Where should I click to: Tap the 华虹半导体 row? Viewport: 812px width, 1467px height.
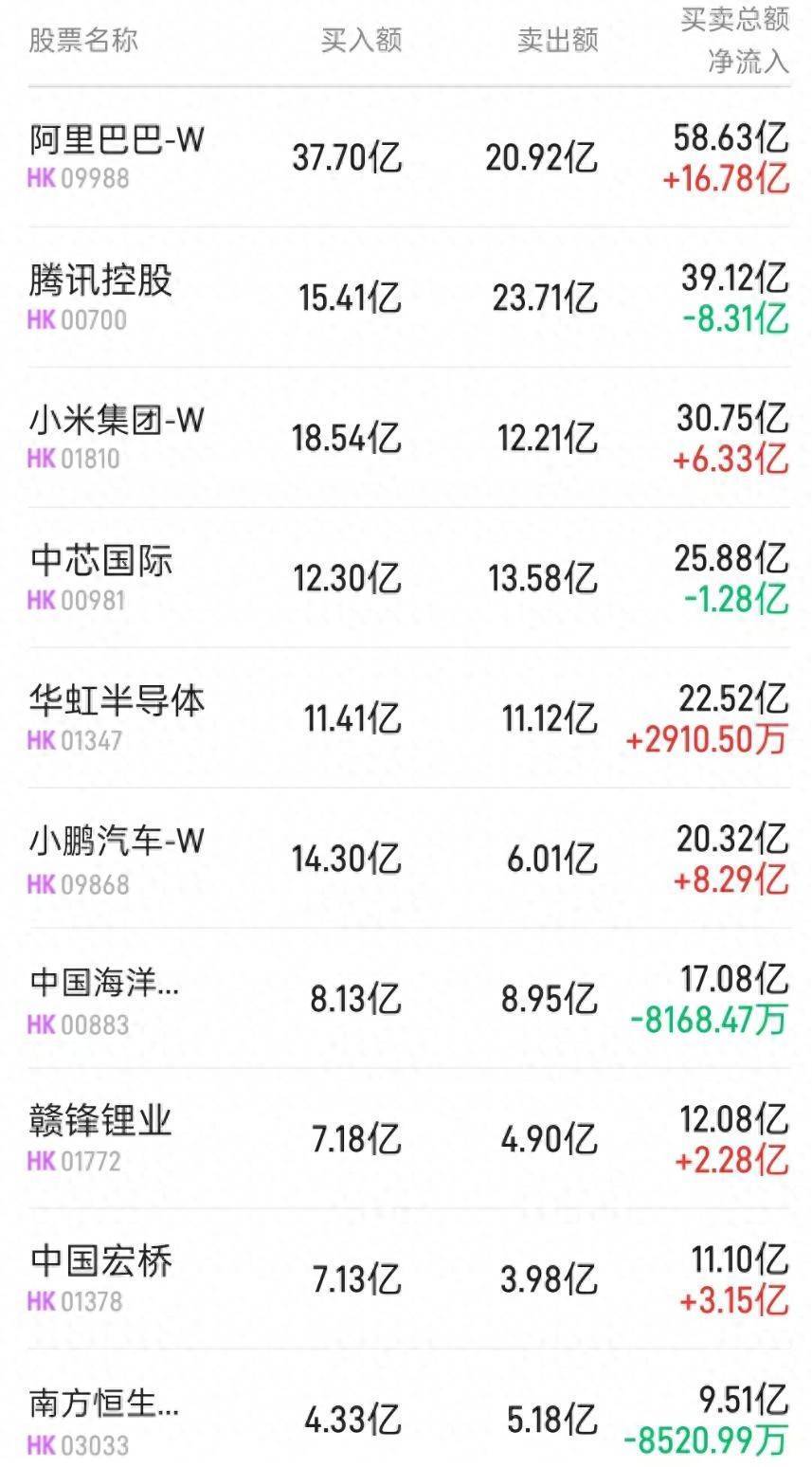pyautogui.click(x=117, y=701)
